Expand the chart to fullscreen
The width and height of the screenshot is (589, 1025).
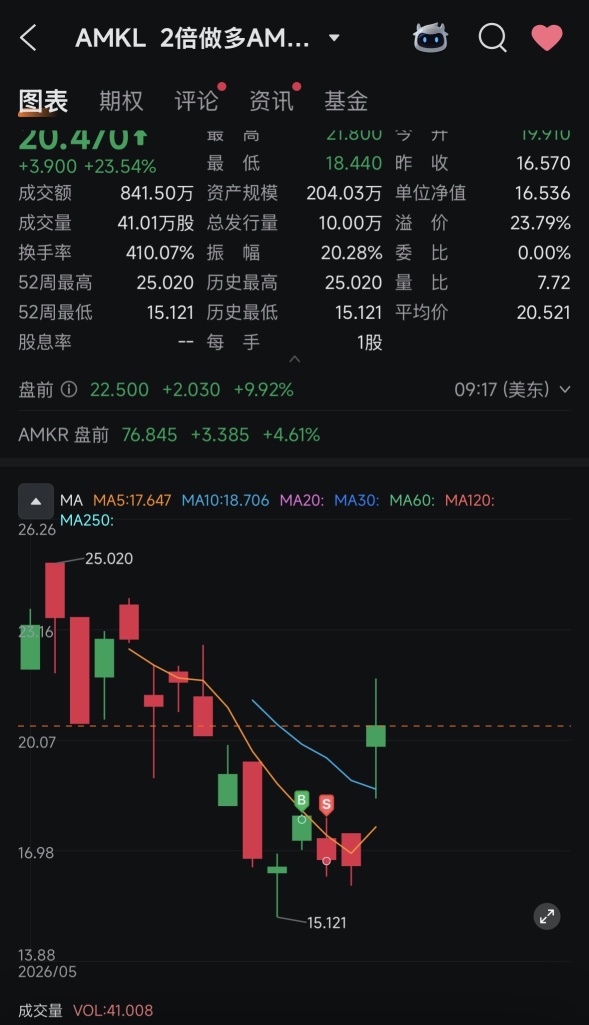tap(547, 916)
